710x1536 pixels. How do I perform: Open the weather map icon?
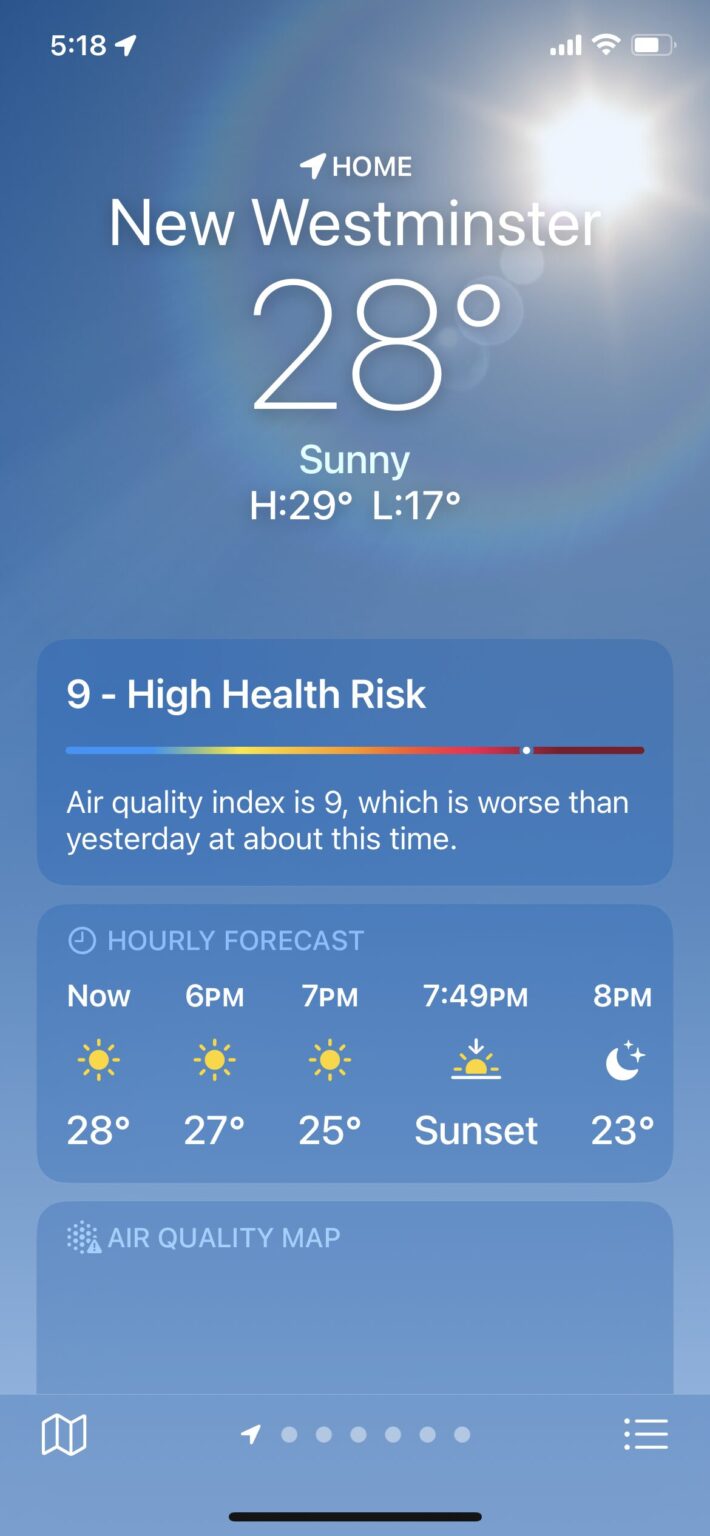(64, 1435)
